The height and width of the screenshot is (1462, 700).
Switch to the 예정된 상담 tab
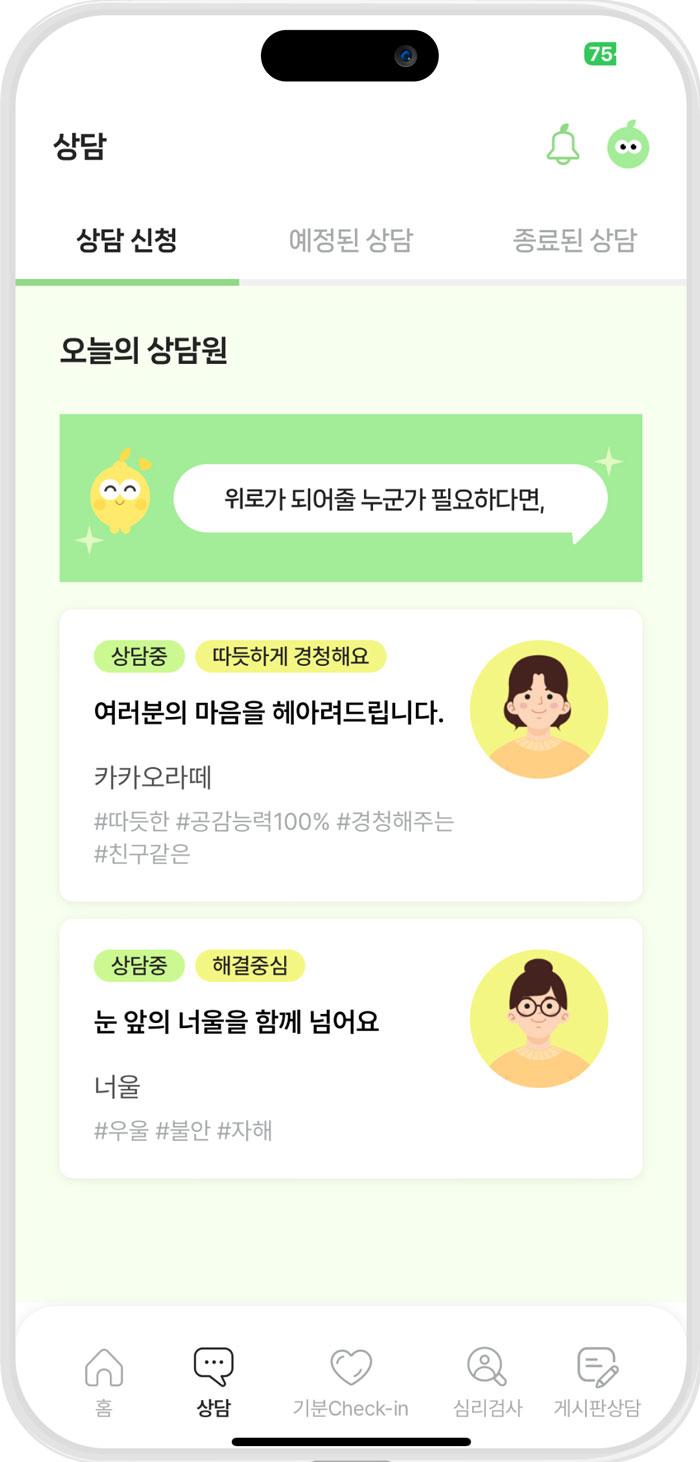[351, 240]
